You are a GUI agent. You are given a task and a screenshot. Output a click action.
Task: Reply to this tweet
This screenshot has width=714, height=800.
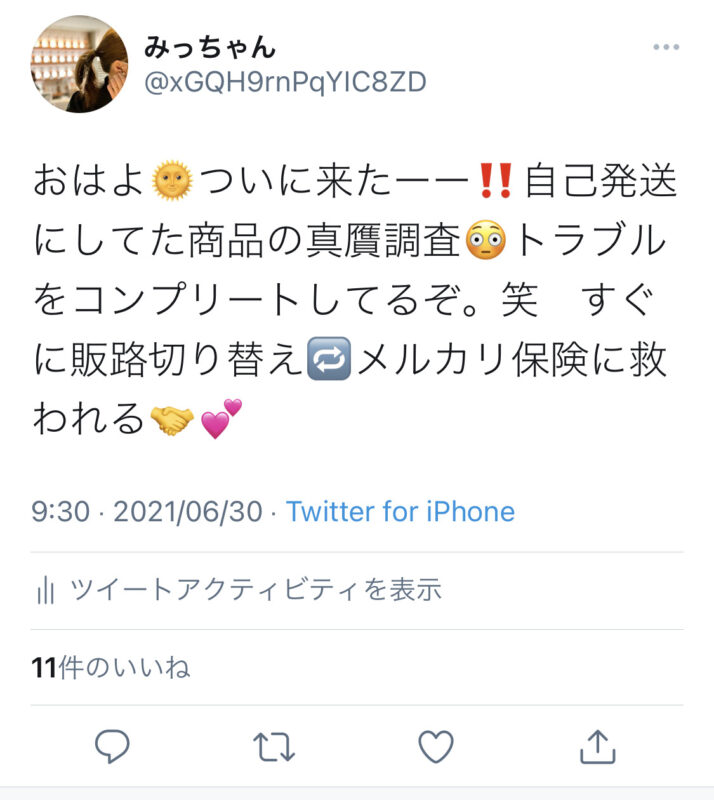pyautogui.click(x=113, y=746)
